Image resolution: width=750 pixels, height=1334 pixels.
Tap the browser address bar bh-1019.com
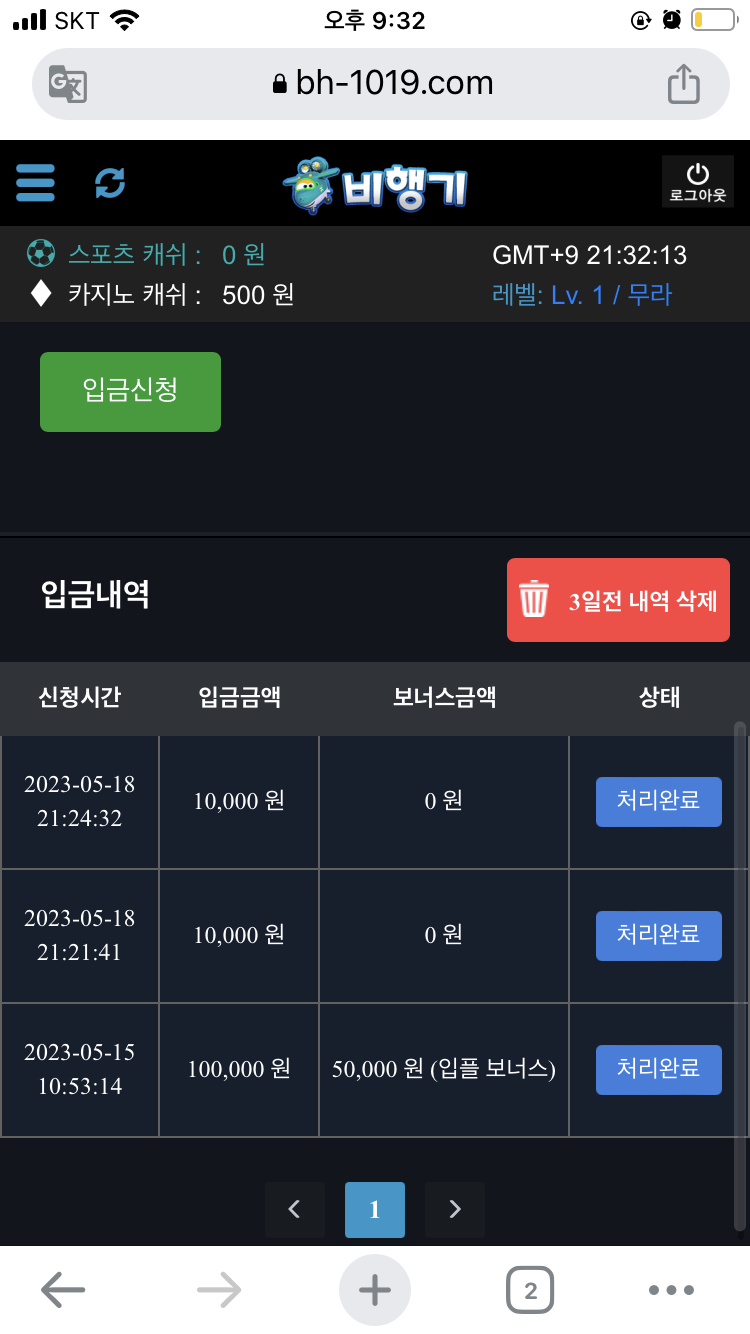tap(382, 84)
